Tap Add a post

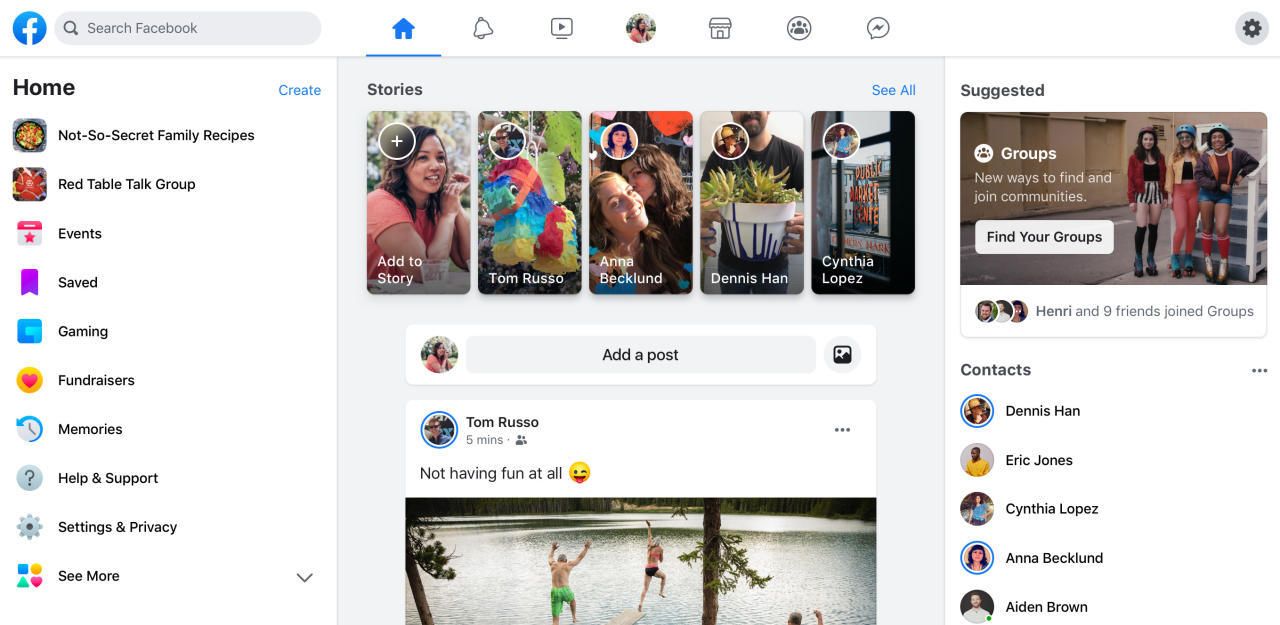tap(640, 354)
